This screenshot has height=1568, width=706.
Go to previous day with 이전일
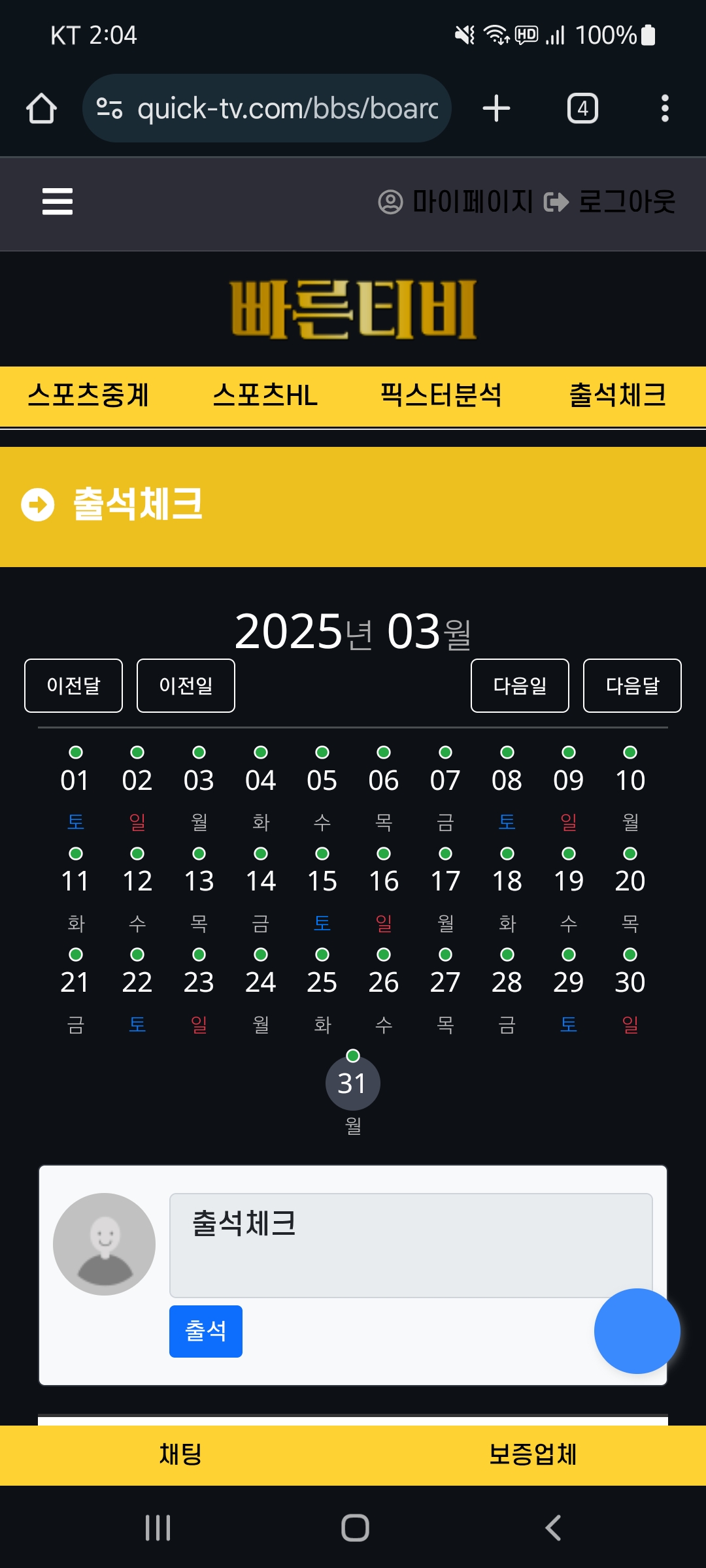pos(186,685)
